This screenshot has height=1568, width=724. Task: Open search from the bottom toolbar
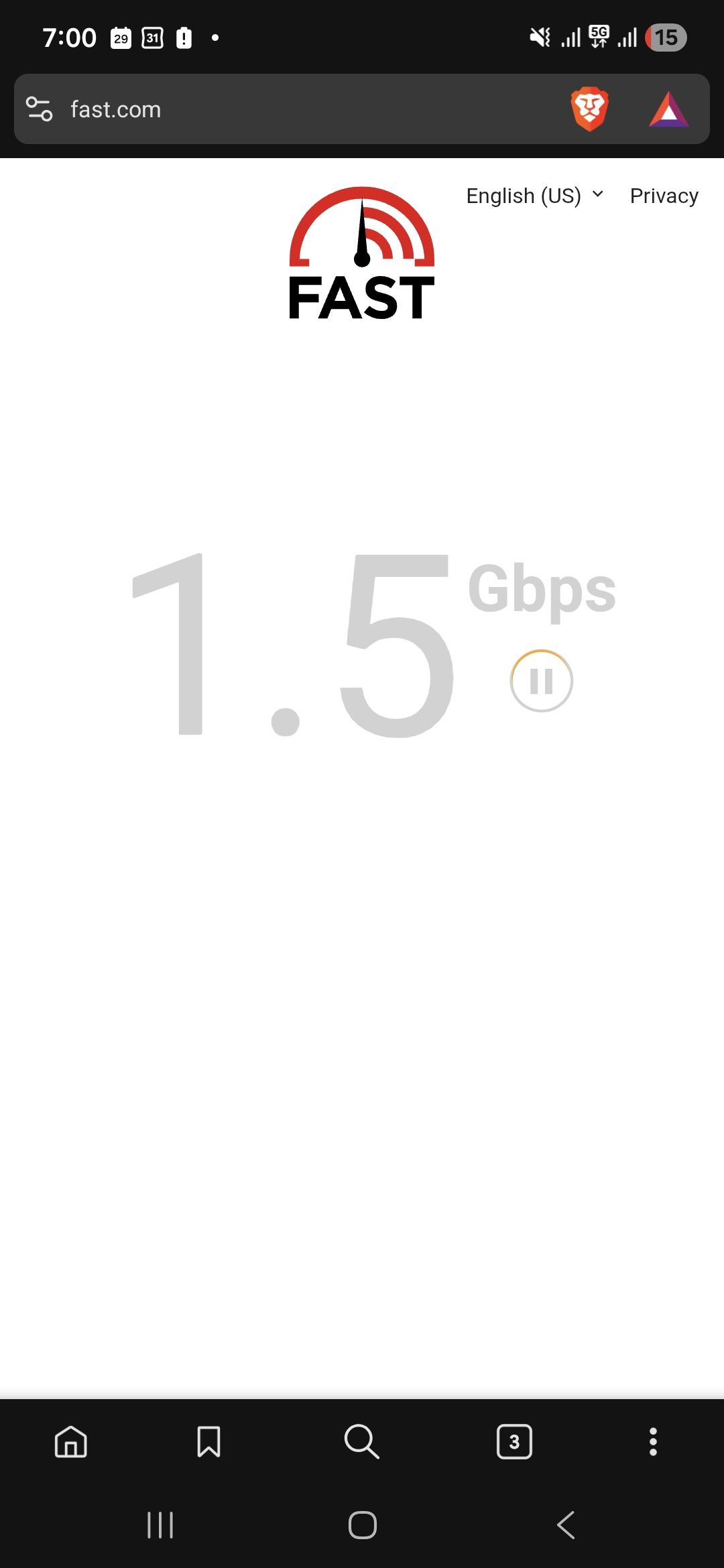[362, 1441]
